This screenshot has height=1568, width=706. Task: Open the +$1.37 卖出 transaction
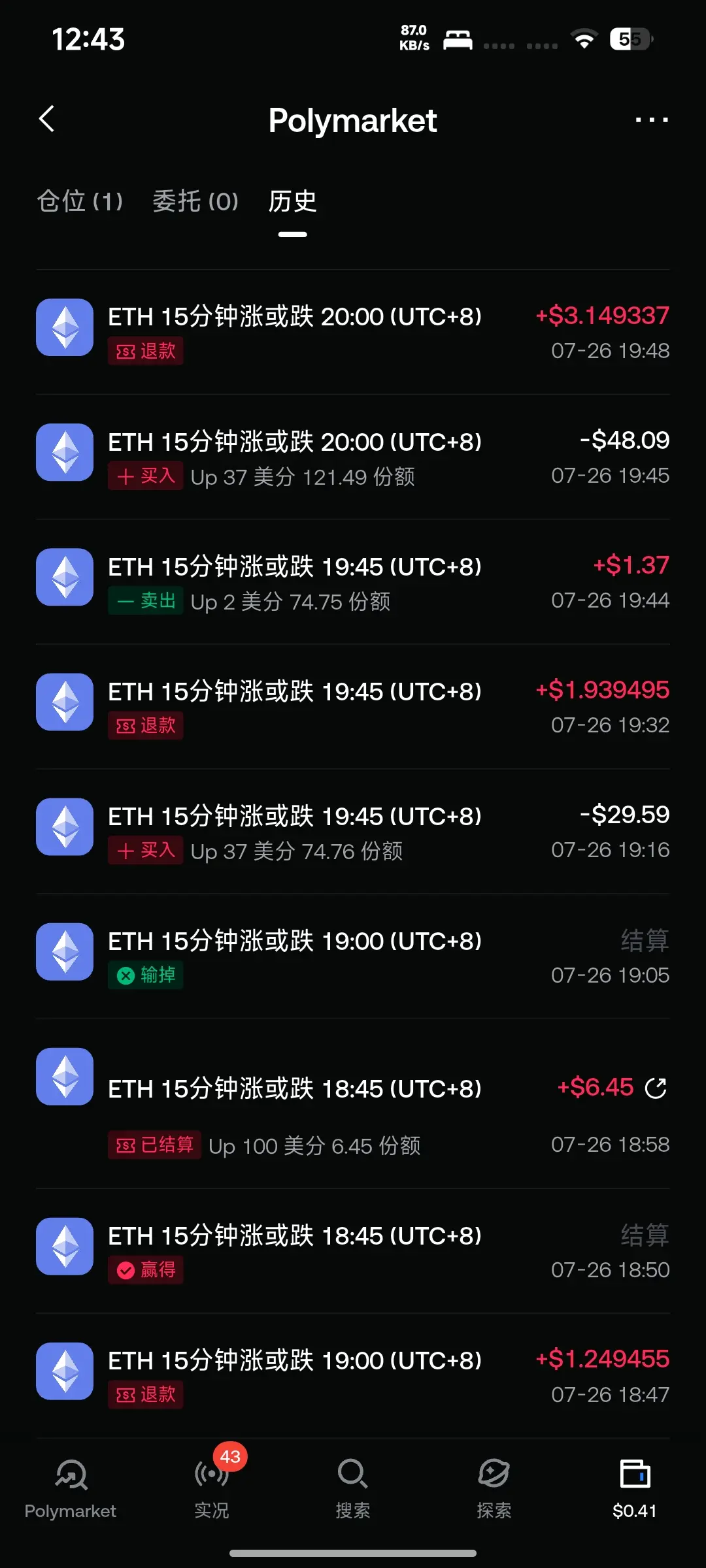(353, 581)
